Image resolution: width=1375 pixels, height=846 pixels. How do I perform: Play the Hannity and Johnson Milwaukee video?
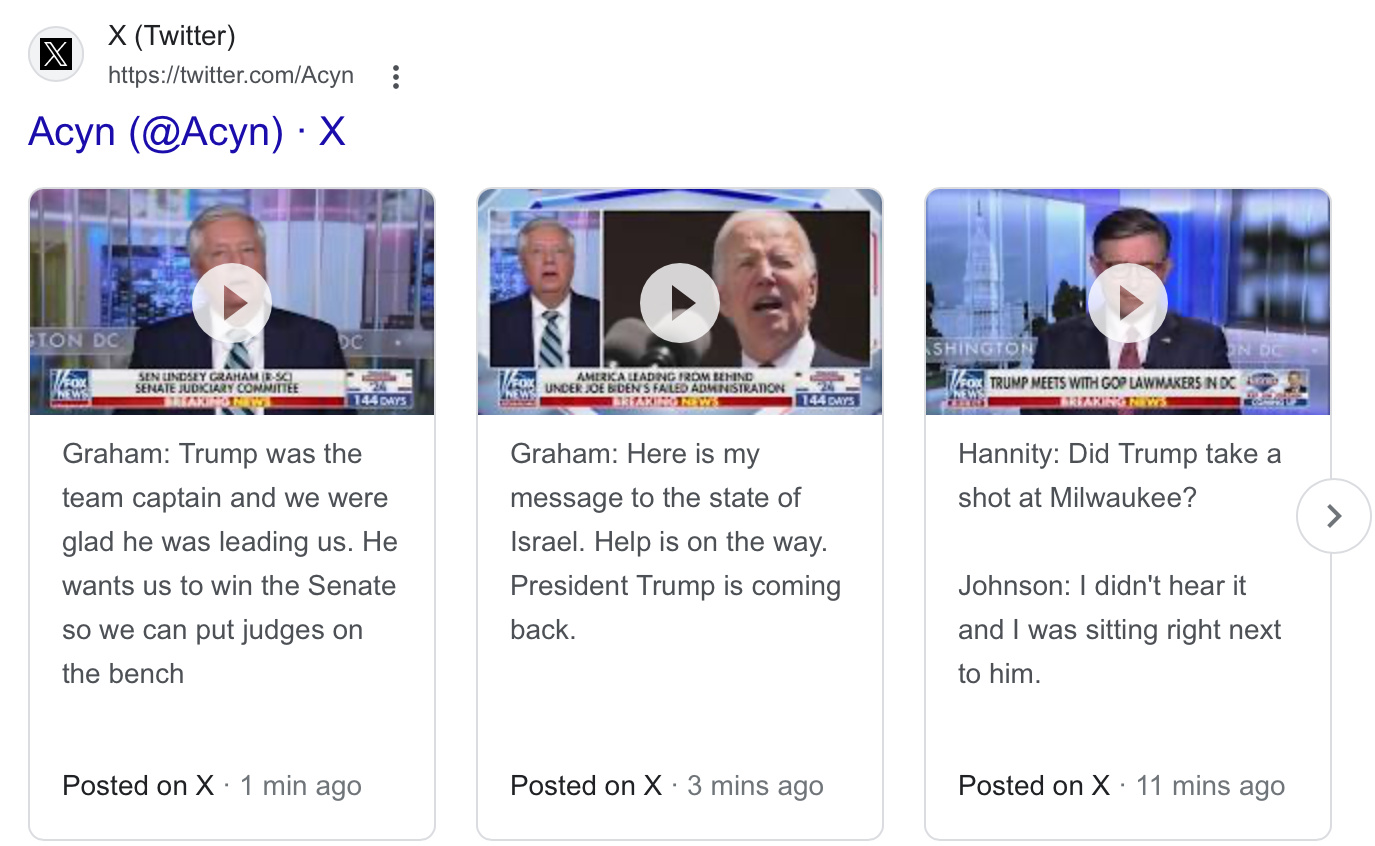coord(1128,302)
